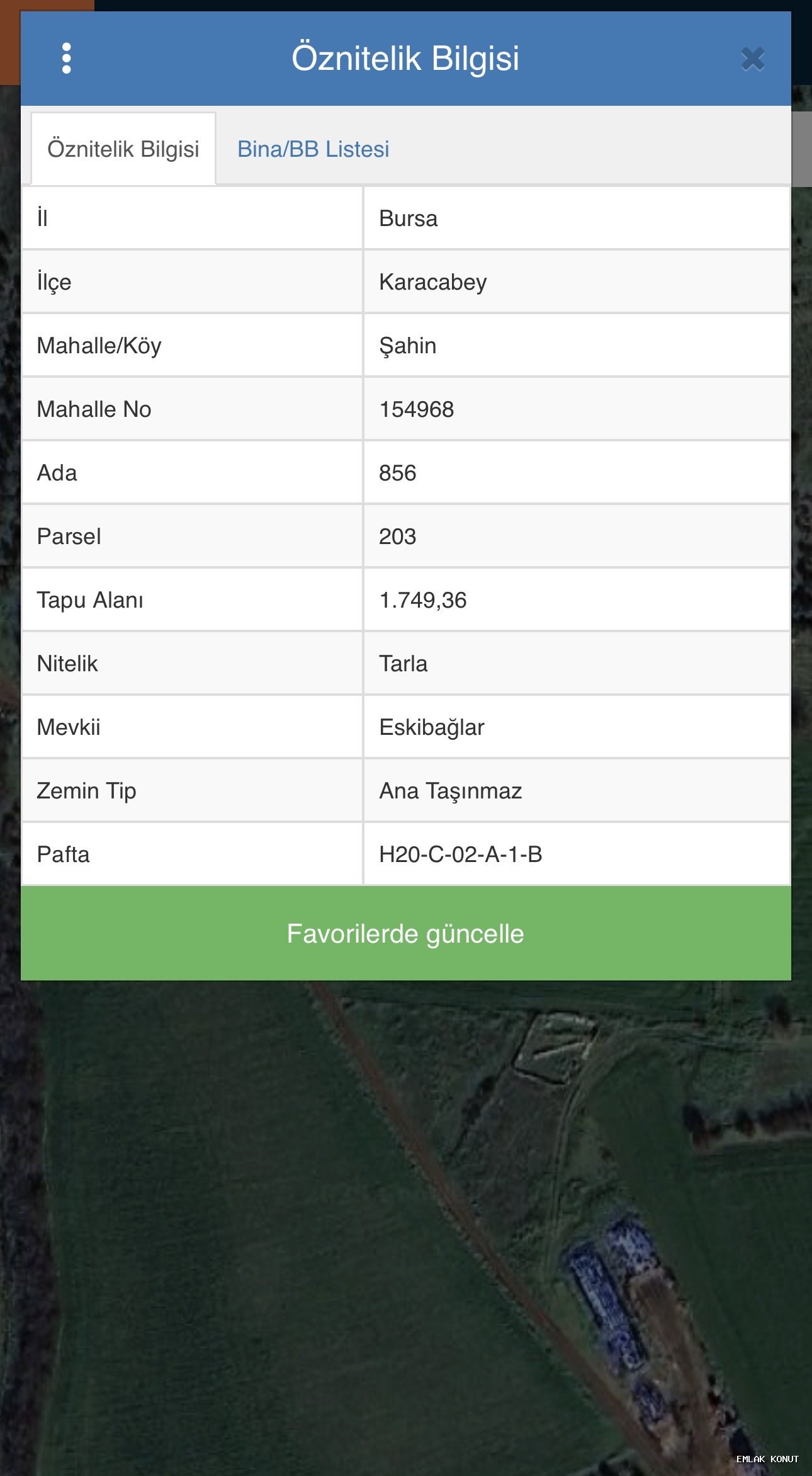The width and height of the screenshot is (812, 1476).
Task: Switch to the Bina/BB Listesi tab
Action: [x=313, y=149]
